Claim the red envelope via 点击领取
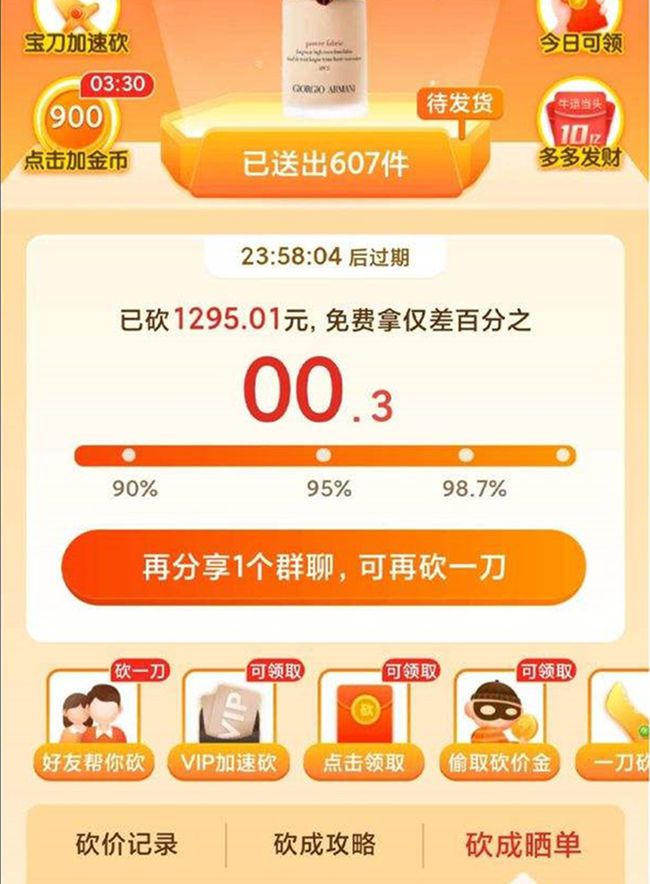Image resolution: width=650 pixels, height=884 pixels. 364,725
